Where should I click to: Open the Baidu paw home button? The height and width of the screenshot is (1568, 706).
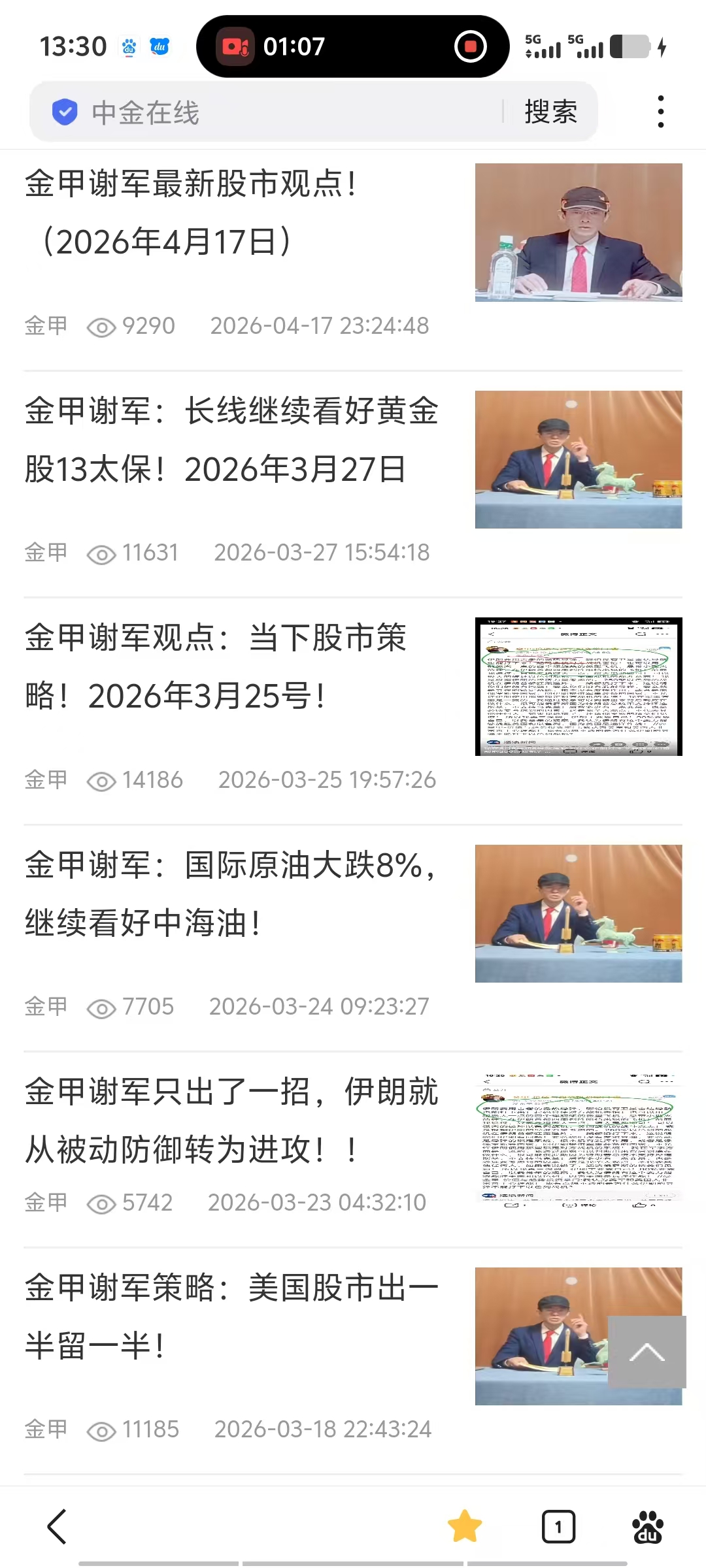point(648,1526)
